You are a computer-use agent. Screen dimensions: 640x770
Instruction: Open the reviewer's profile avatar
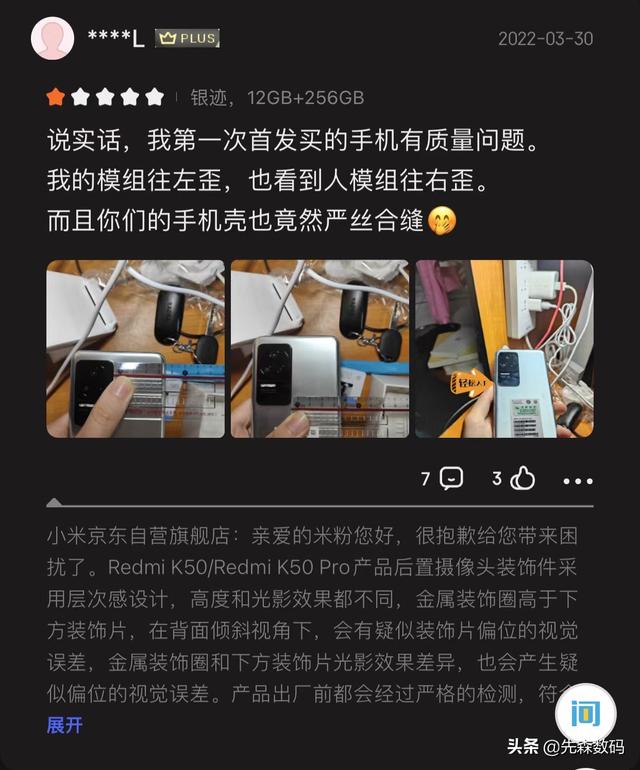52,39
